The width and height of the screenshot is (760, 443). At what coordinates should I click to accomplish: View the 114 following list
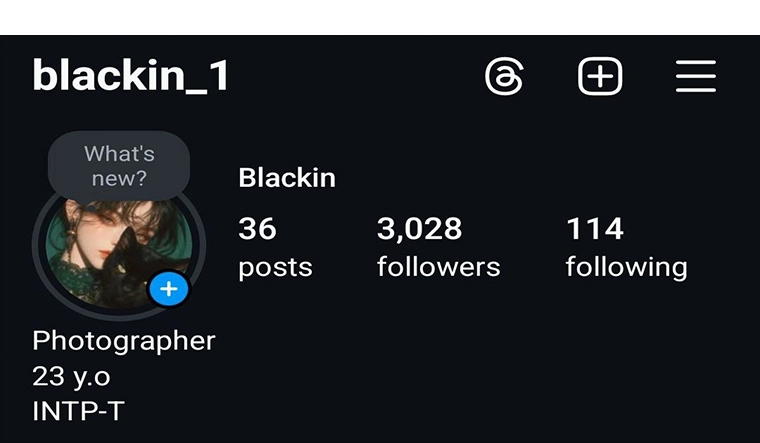click(x=626, y=247)
